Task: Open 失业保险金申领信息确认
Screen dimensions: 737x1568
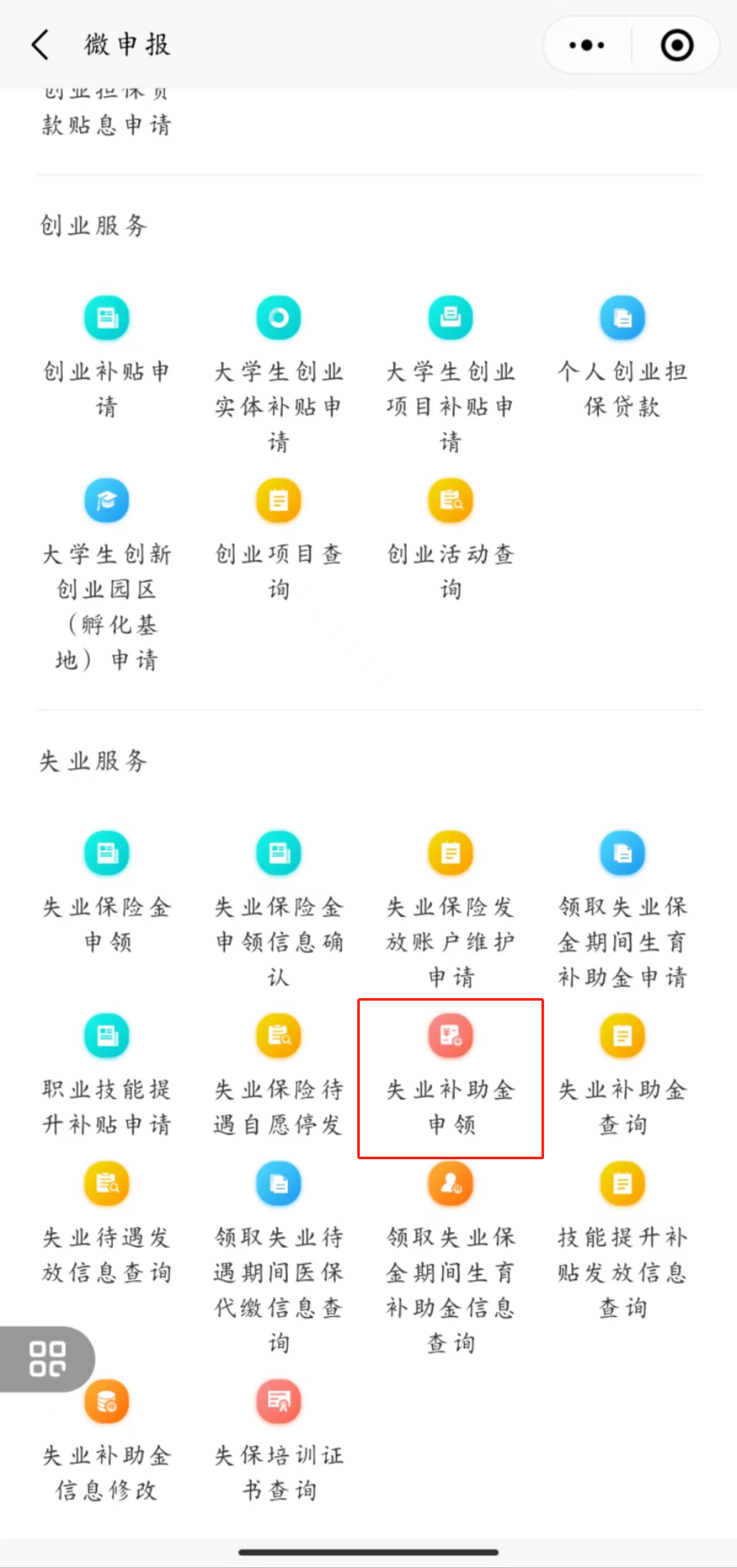Action: [278, 853]
